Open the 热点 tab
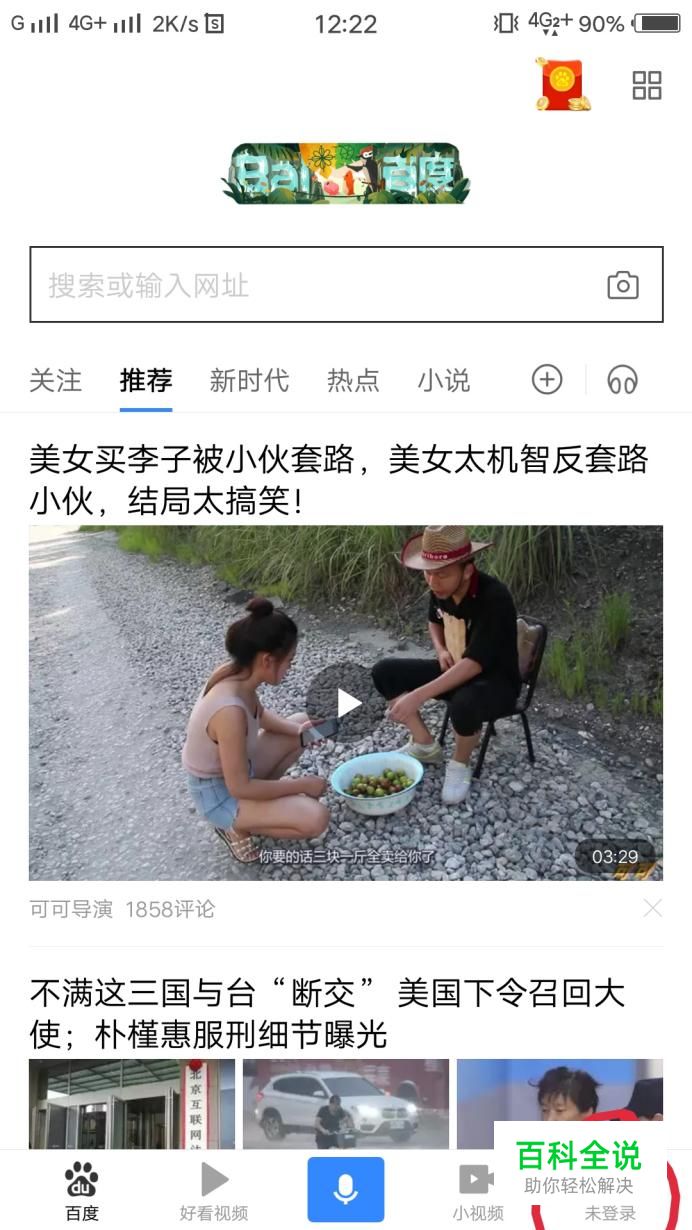692x1230 pixels. [353, 381]
